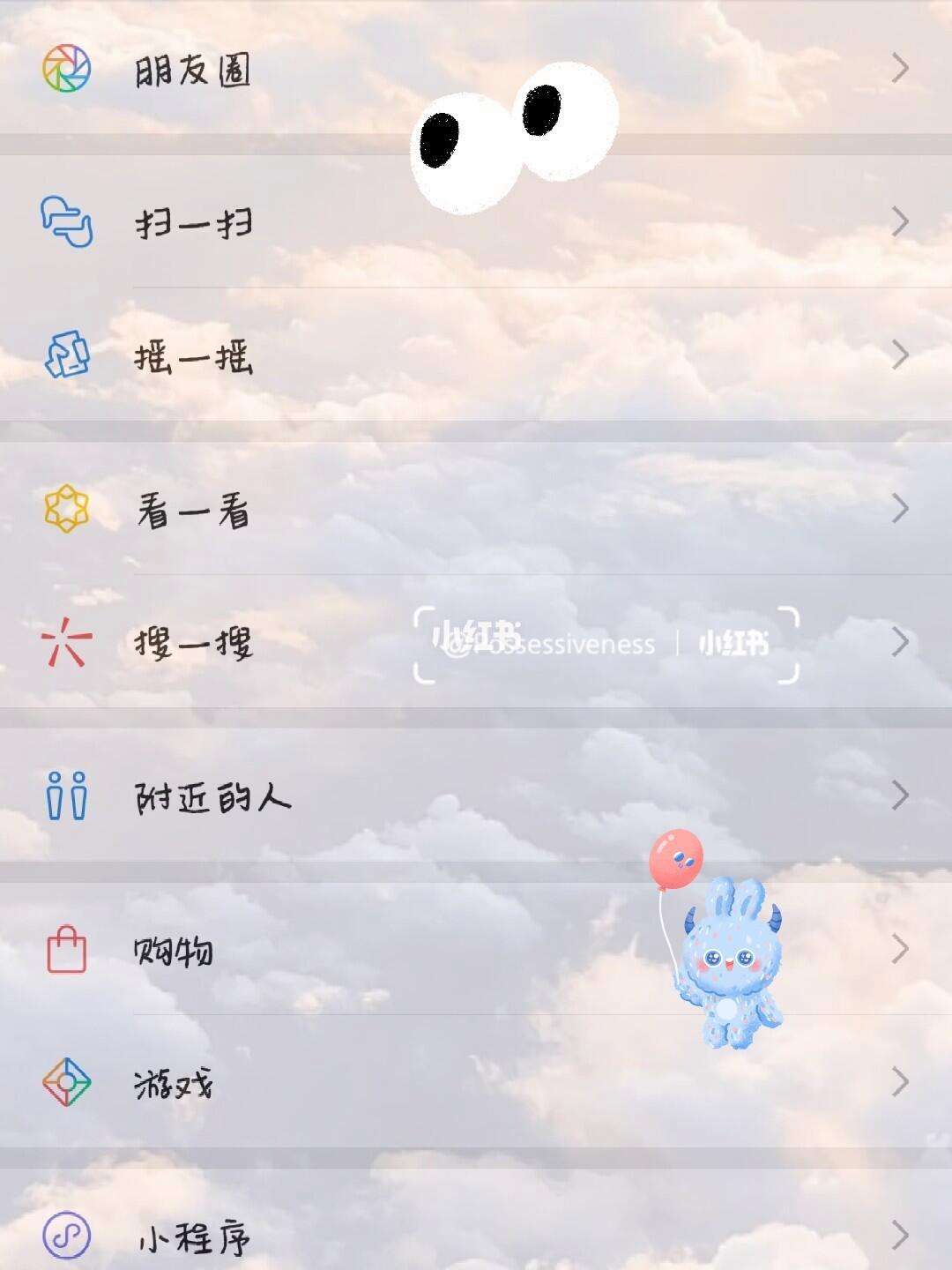View 附近的人 nearby people
The width and height of the screenshot is (952, 1270).
coord(212,796)
